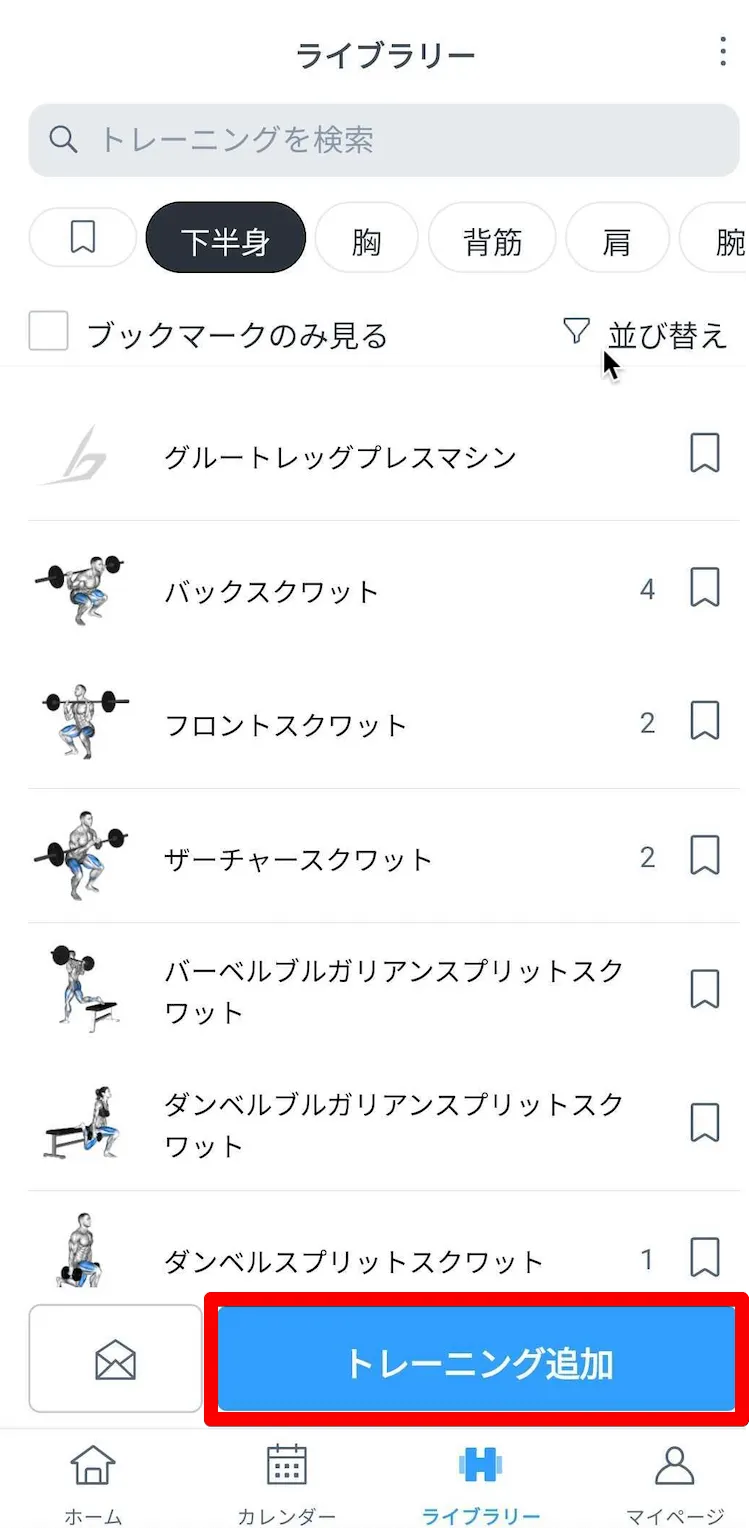The width and height of the screenshot is (753, 1528).
Task: Open ダンベルブルガリアンスプリットスクワット exercise
Action: (394, 1124)
